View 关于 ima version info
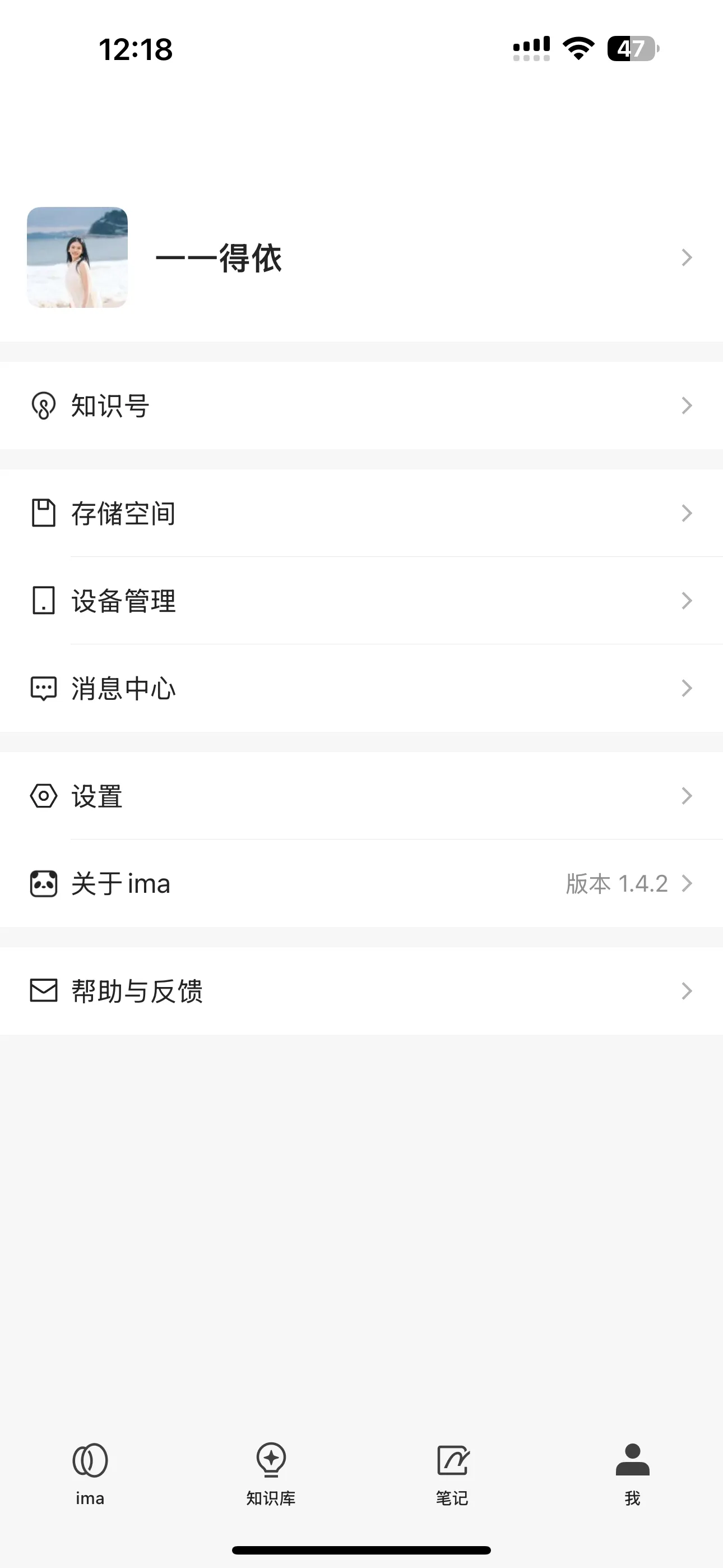 coord(361,884)
